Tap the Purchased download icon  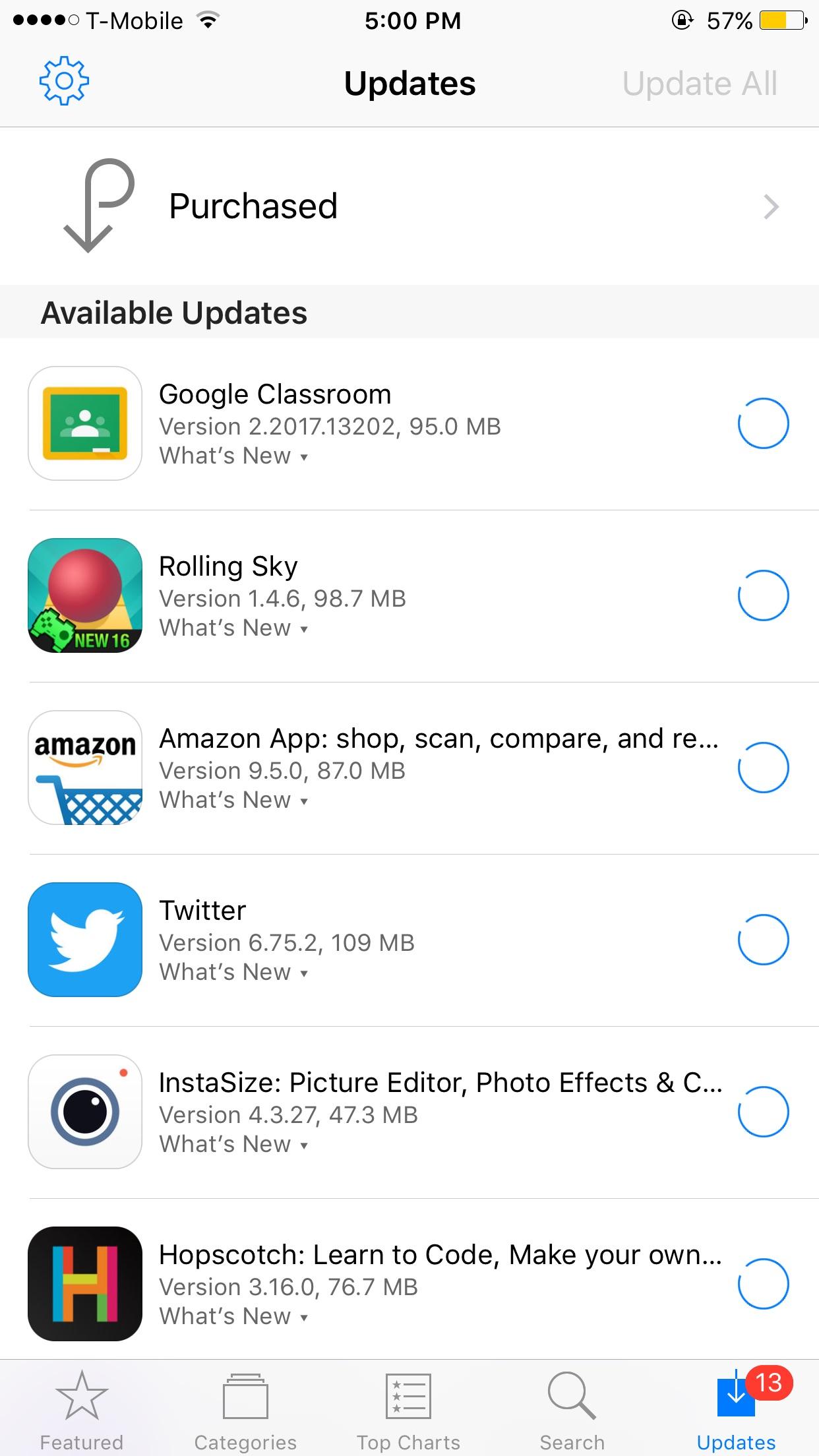pyautogui.click(x=94, y=205)
